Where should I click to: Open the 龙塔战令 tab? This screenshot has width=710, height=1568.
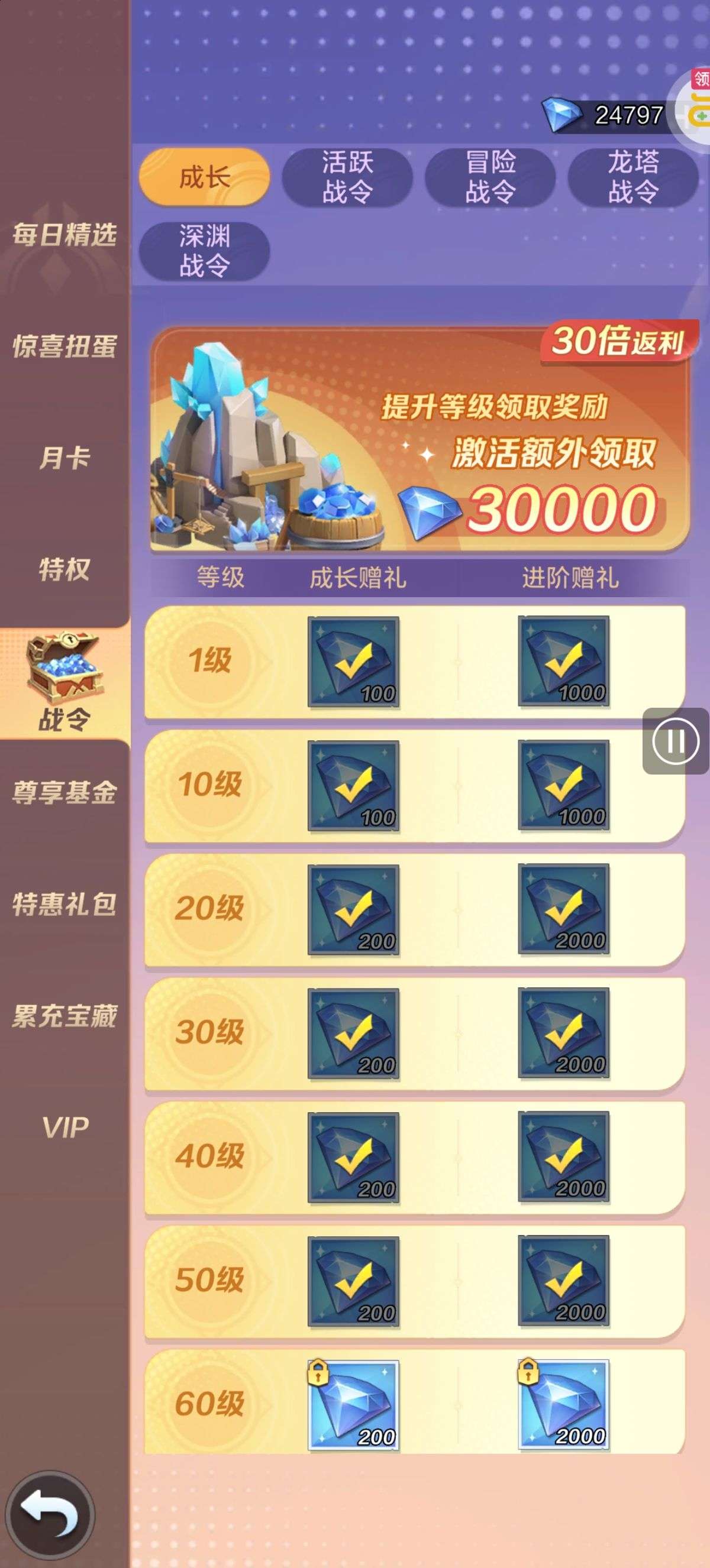633,177
